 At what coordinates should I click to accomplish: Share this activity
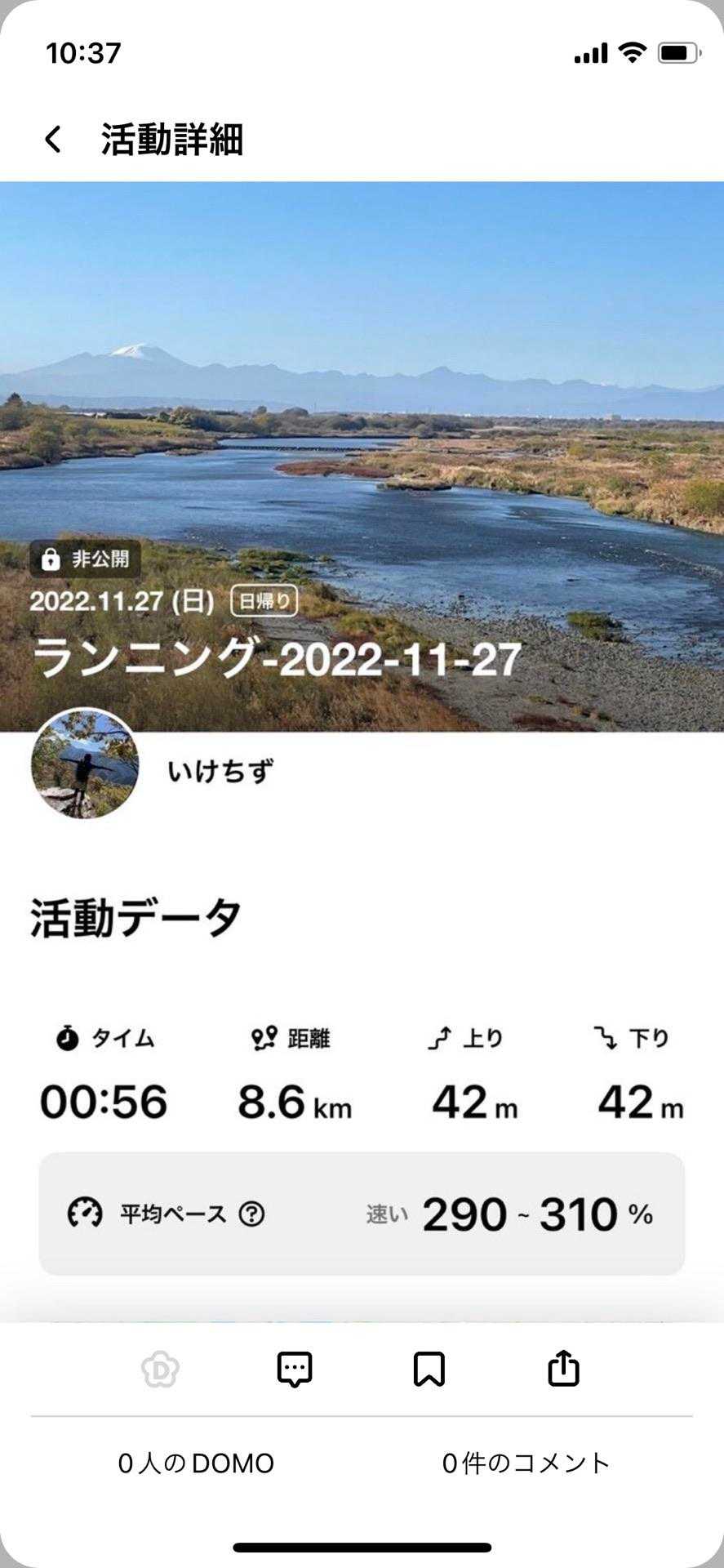(563, 1369)
